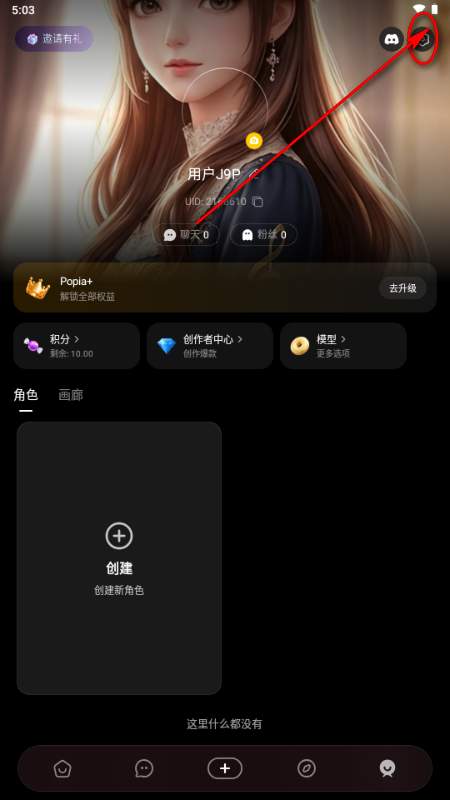
Task: Open the Discord link icon
Action: tap(391, 39)
